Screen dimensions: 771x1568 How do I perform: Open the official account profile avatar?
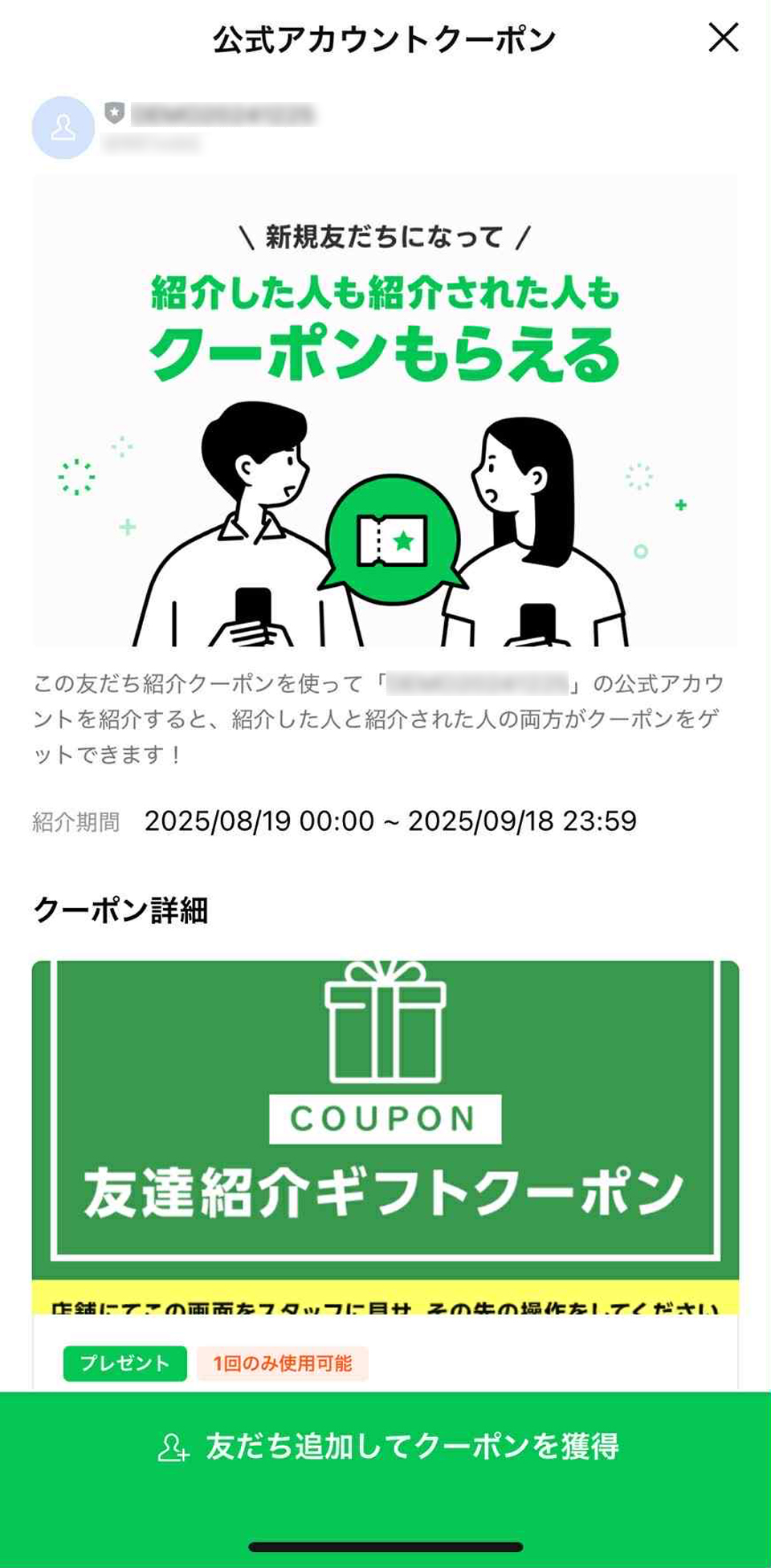(x=63, y=128)
